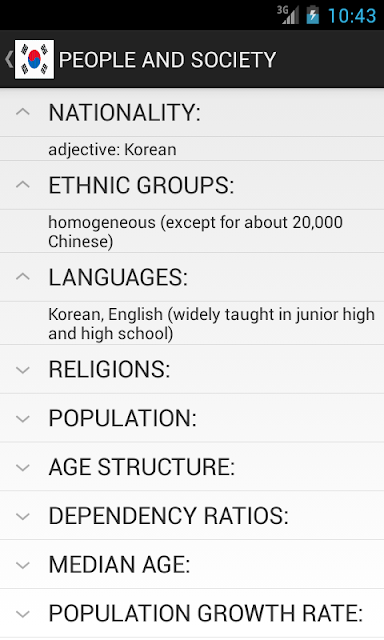Expand the Dependency Ratios section

[x=192, y=516]
